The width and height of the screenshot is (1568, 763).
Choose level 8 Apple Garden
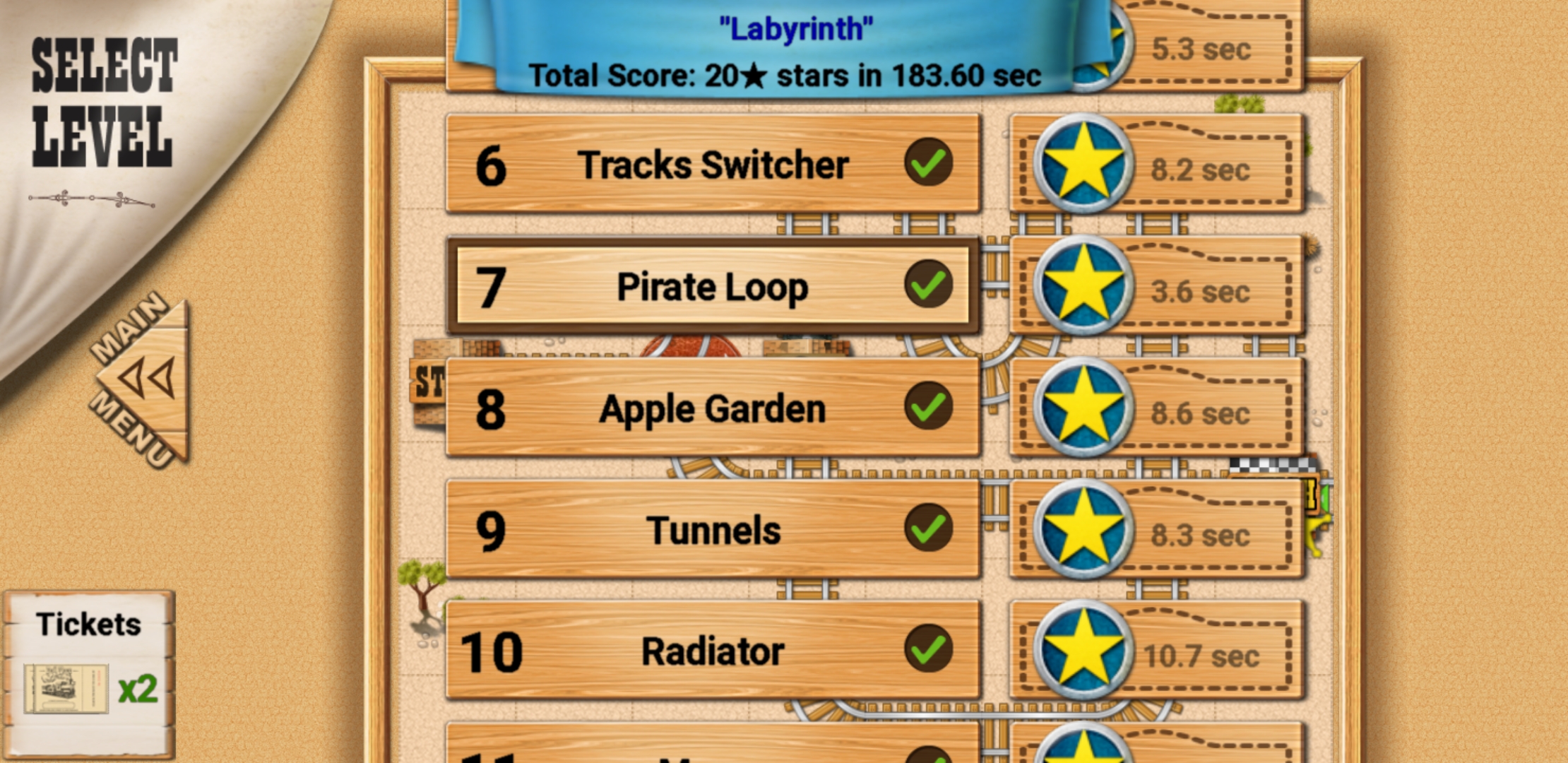[x=713, y=408]
